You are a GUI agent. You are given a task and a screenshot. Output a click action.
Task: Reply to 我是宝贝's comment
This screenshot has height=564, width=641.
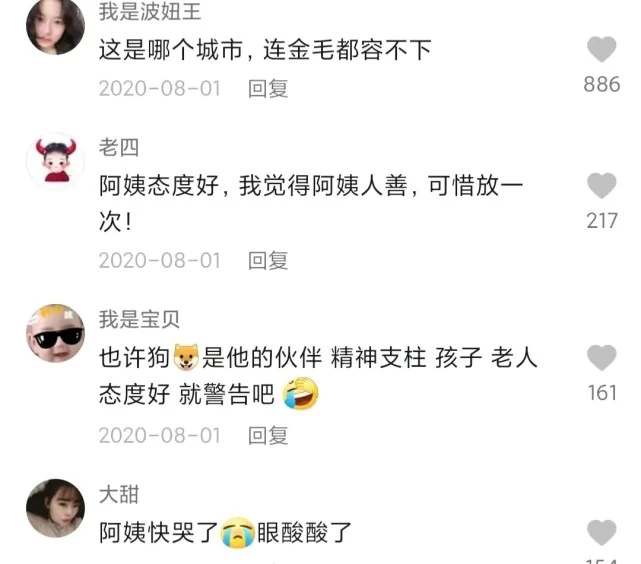point(268,435)
